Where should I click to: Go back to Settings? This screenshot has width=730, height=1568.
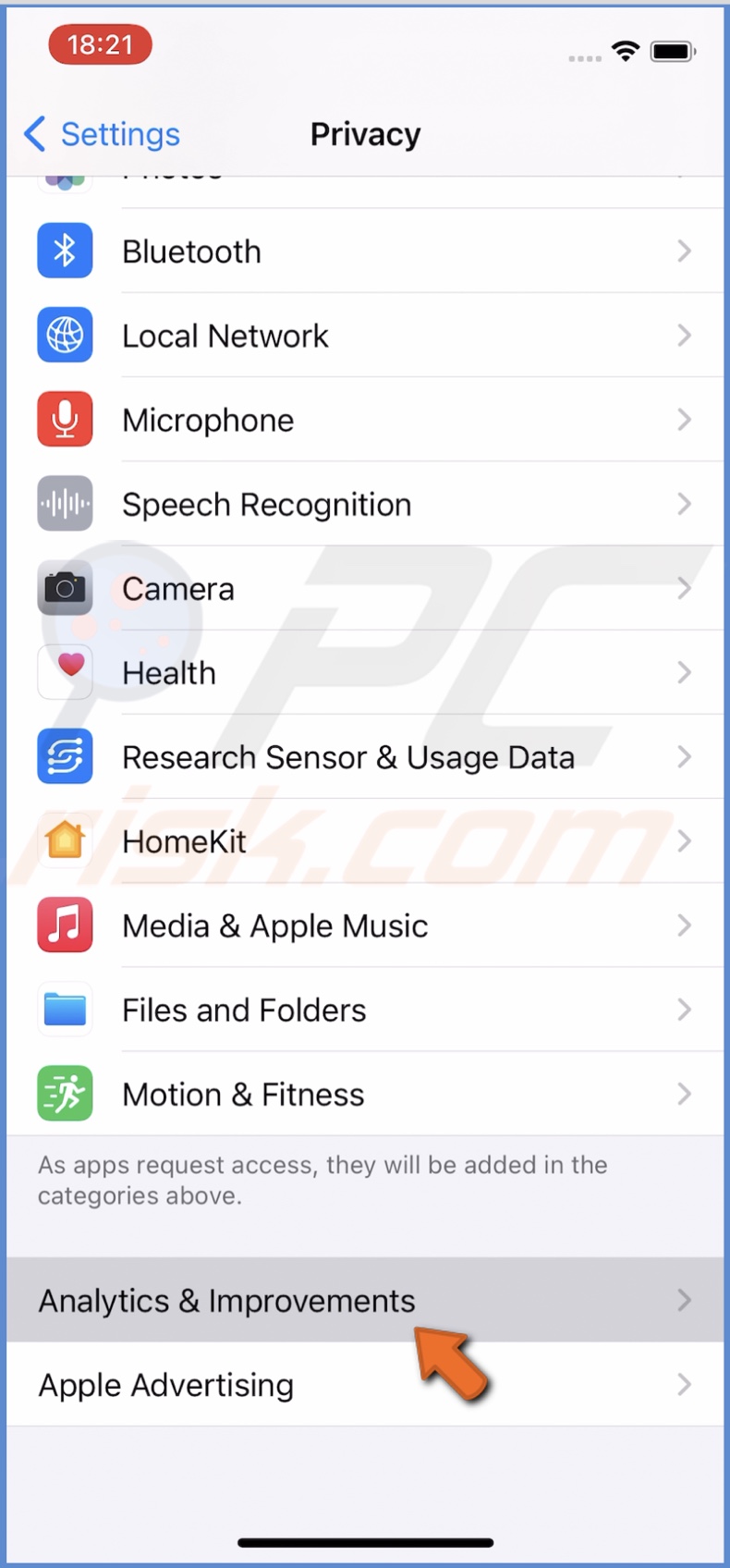(x=100, y=133)
